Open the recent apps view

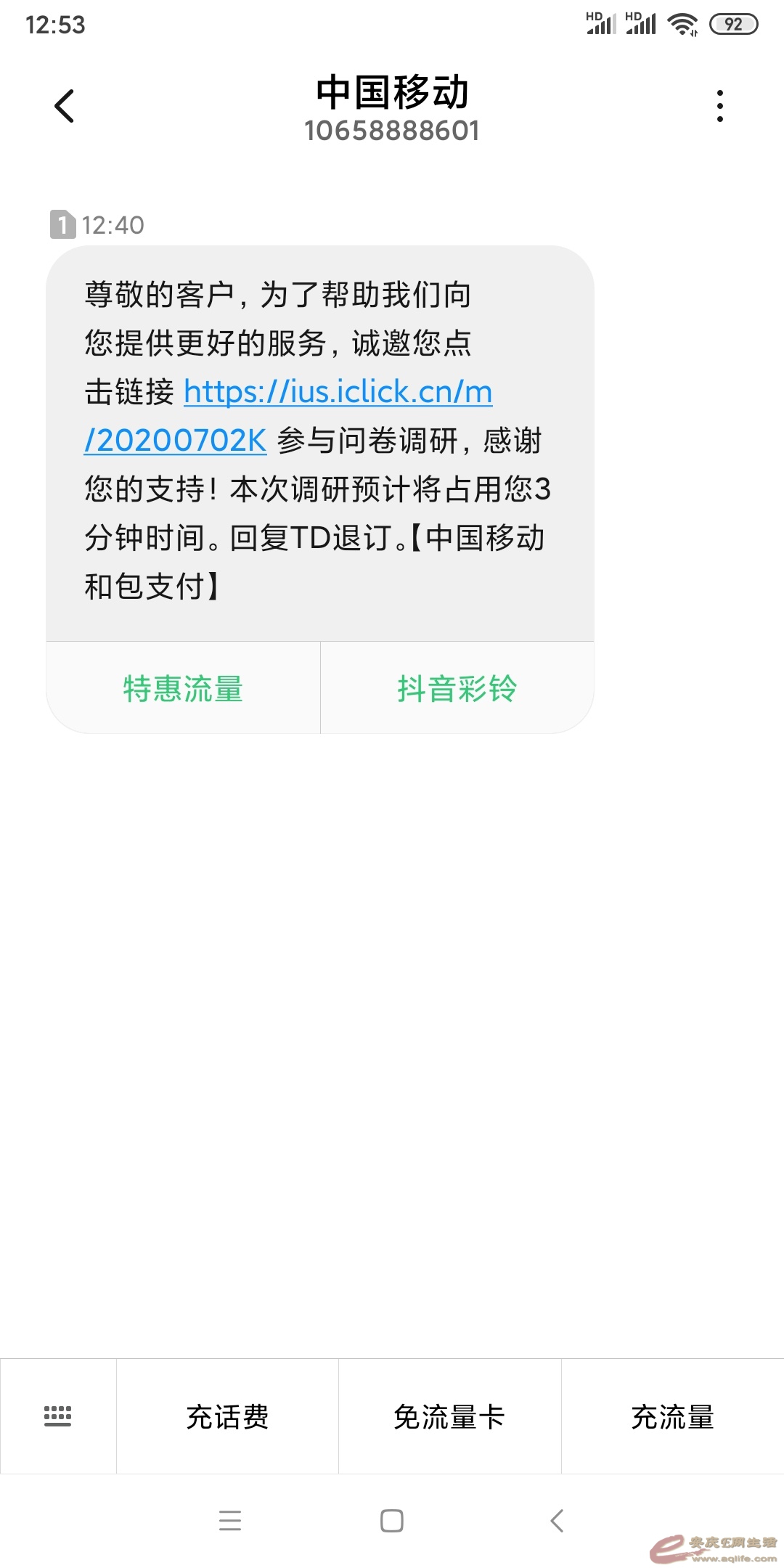tap(230, 1521)
